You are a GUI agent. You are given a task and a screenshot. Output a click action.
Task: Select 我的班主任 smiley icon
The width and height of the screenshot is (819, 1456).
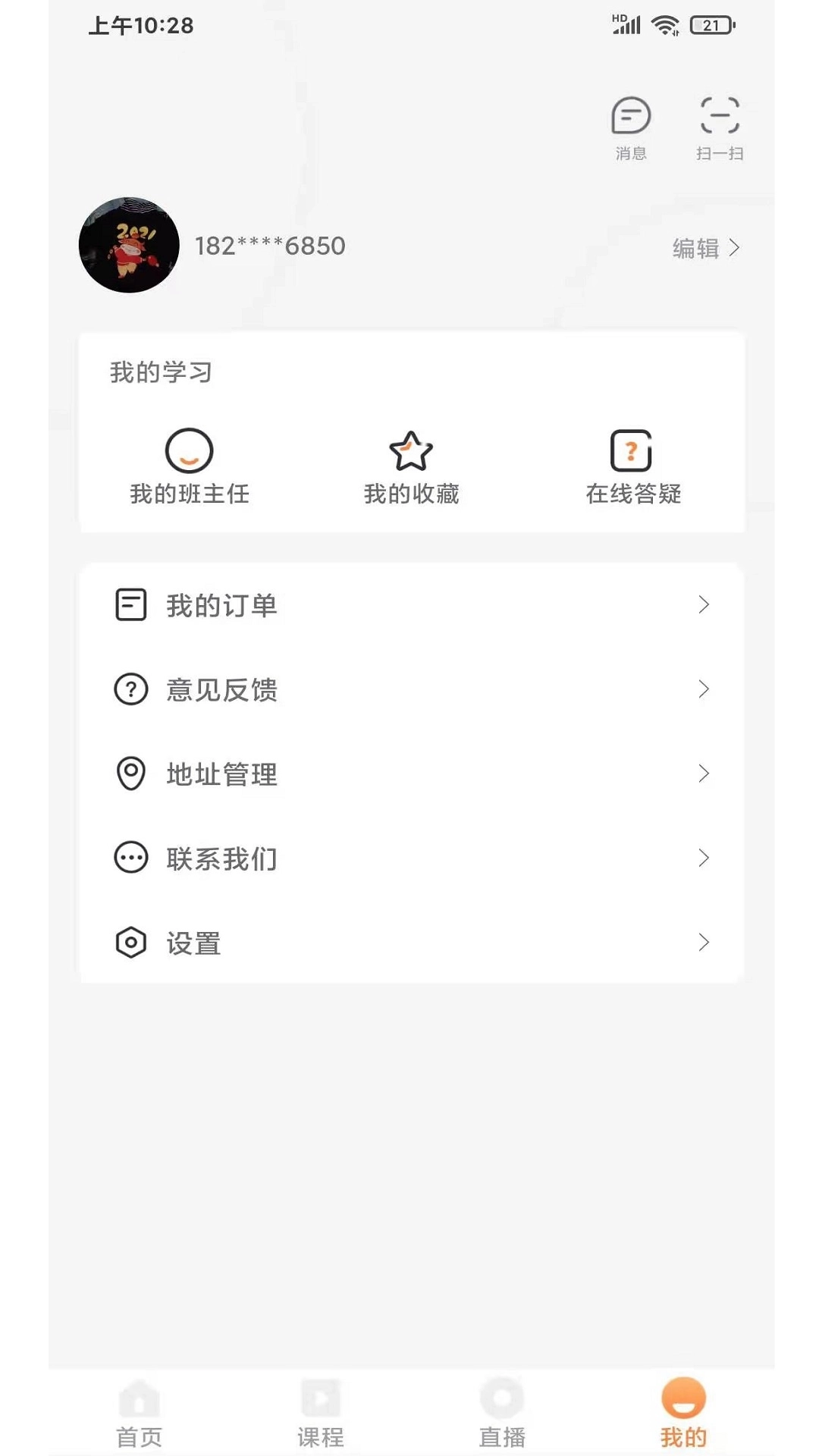click(x=189, y=450)
